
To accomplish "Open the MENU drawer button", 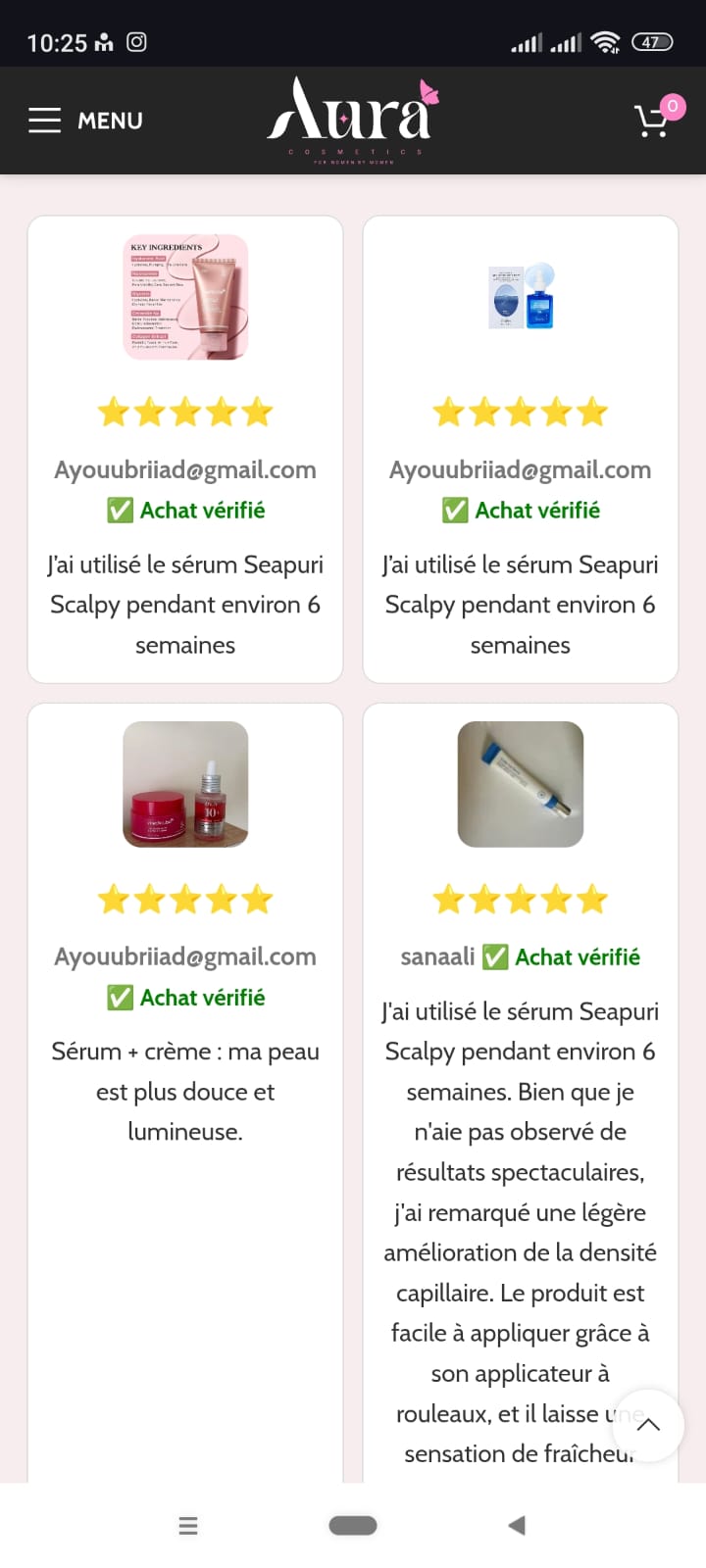I will [x=85, y=121].
